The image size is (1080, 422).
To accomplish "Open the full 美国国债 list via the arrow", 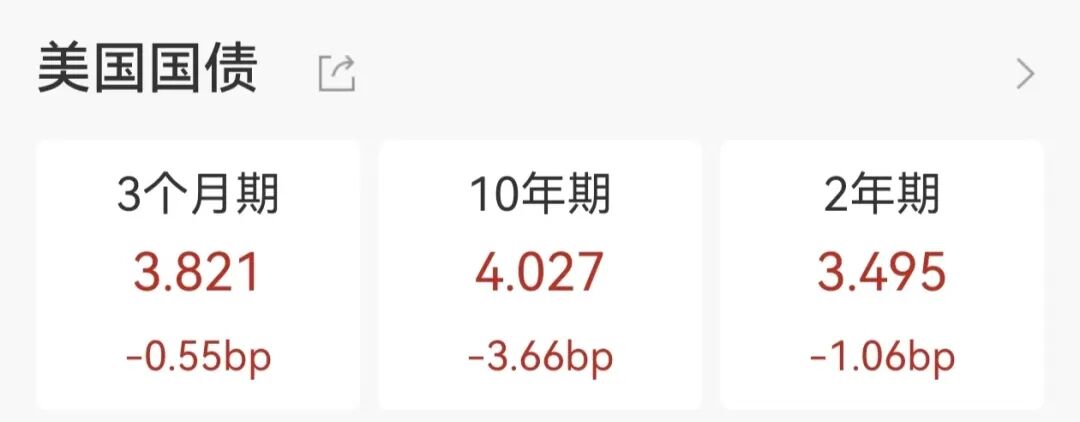I will (x=1025, y=74).
